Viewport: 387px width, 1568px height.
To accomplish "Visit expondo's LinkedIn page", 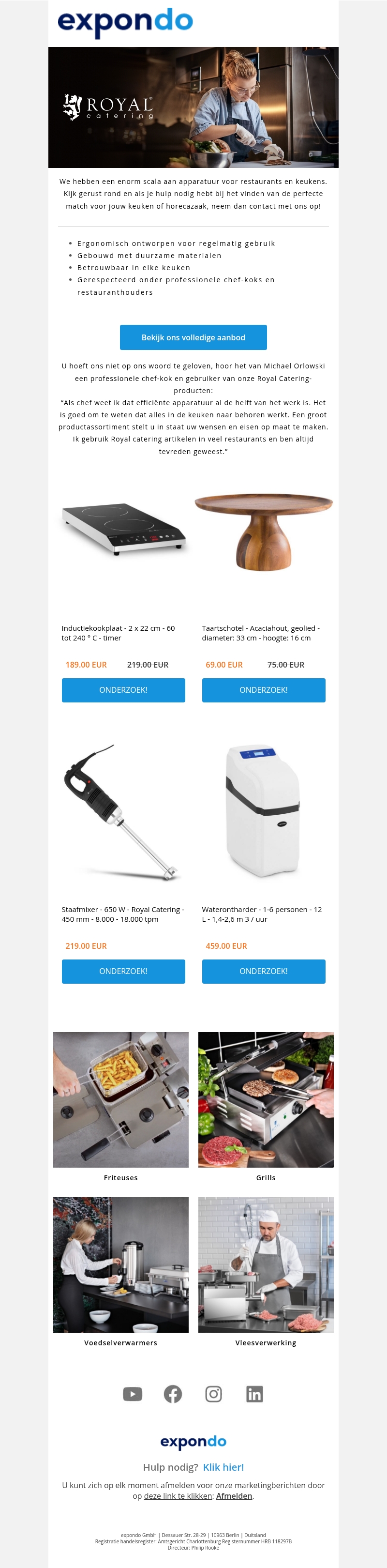I will point(254,1394).
